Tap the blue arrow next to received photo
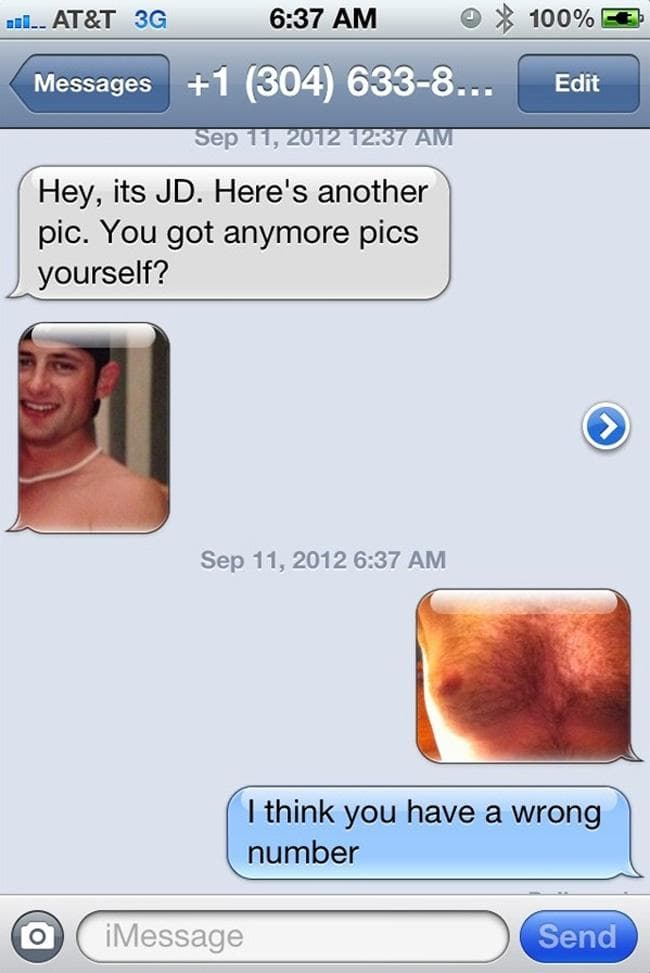The image size is (650, 973). pos(606,428)
